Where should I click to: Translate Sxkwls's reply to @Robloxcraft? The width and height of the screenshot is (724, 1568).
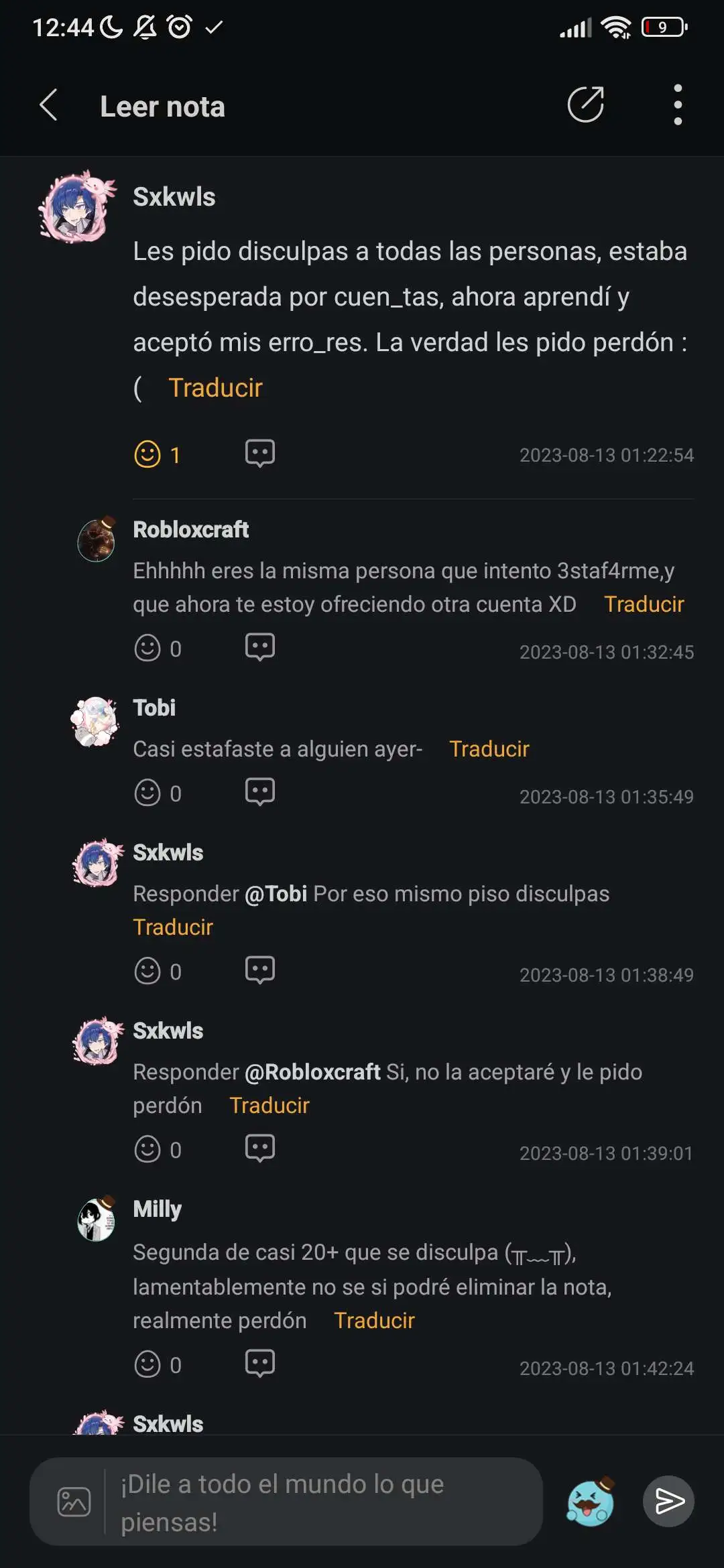pos(269,1106)
